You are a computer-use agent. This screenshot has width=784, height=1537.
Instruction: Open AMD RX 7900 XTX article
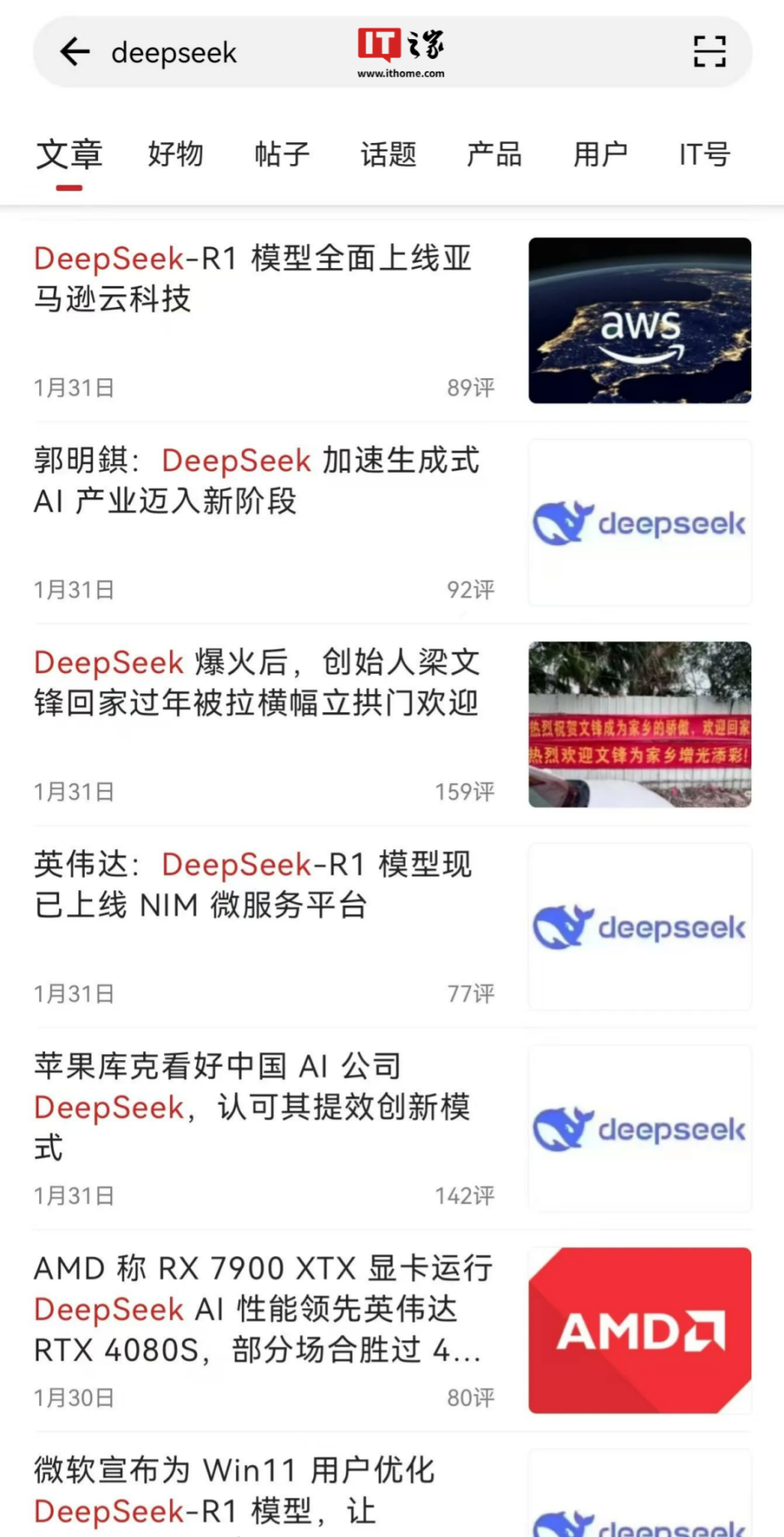[x=261, y=1308]
